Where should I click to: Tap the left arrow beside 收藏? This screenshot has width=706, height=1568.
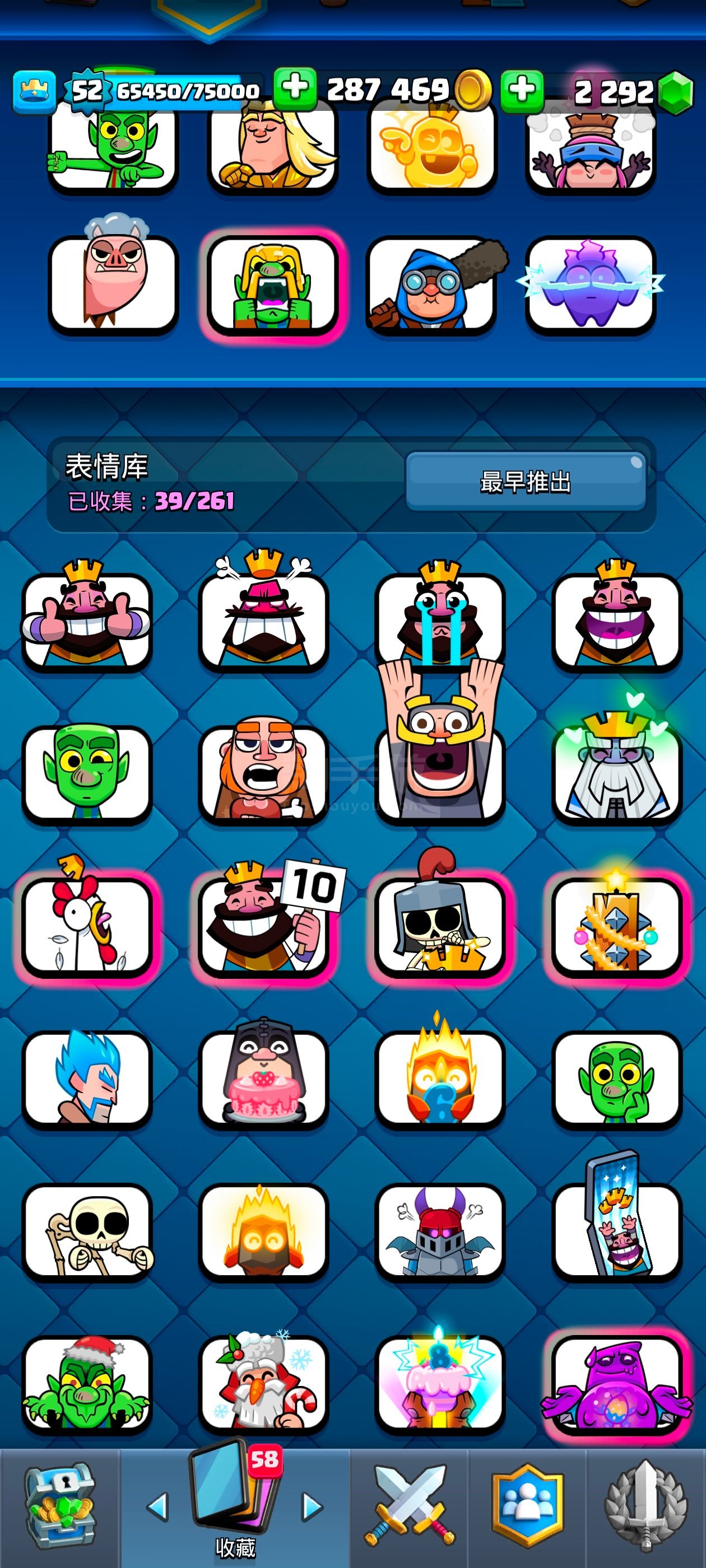158,1506
